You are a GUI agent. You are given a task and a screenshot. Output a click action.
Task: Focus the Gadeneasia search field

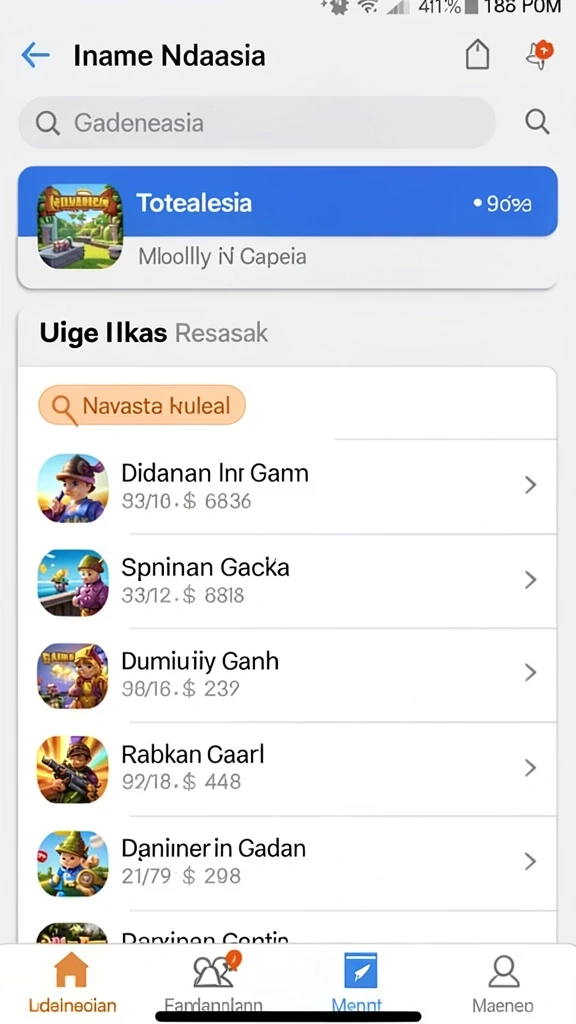click(x=257, y=122)
